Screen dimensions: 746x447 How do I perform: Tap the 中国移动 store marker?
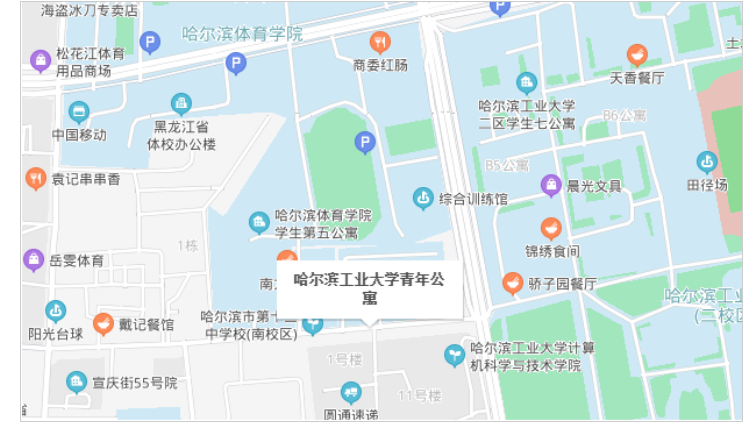pos(79,112)
